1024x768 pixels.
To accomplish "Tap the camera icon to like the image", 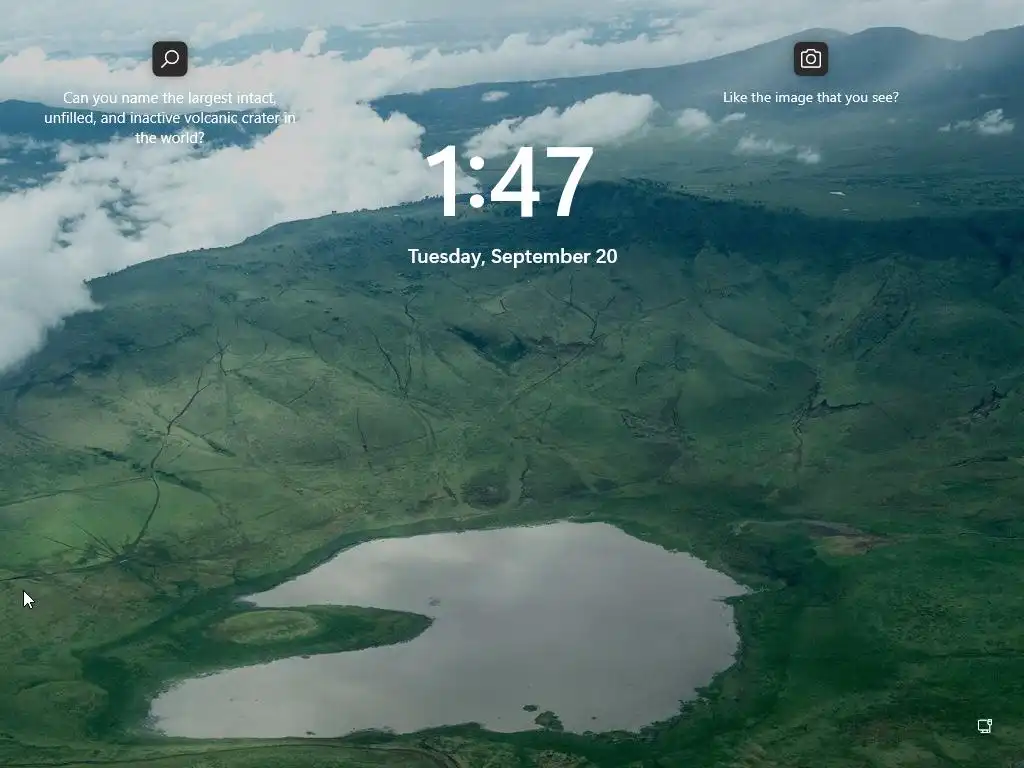I will [x=811, y=59].
